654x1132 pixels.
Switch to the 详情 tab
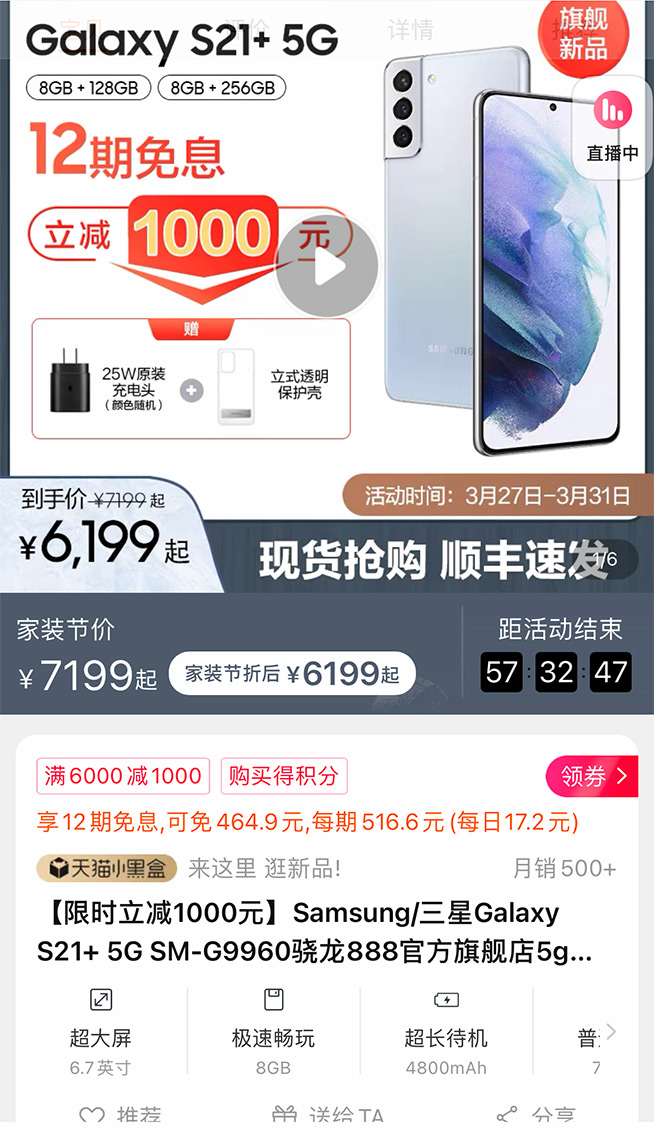point(410,28)
